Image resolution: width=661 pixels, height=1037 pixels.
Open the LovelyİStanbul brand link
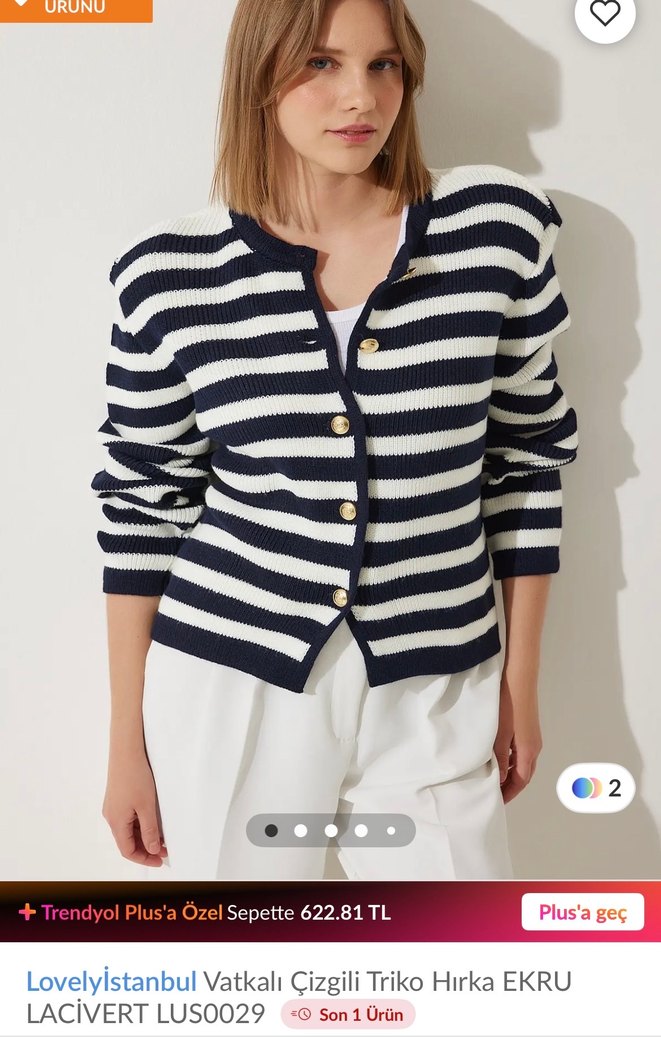coord(111,981)
